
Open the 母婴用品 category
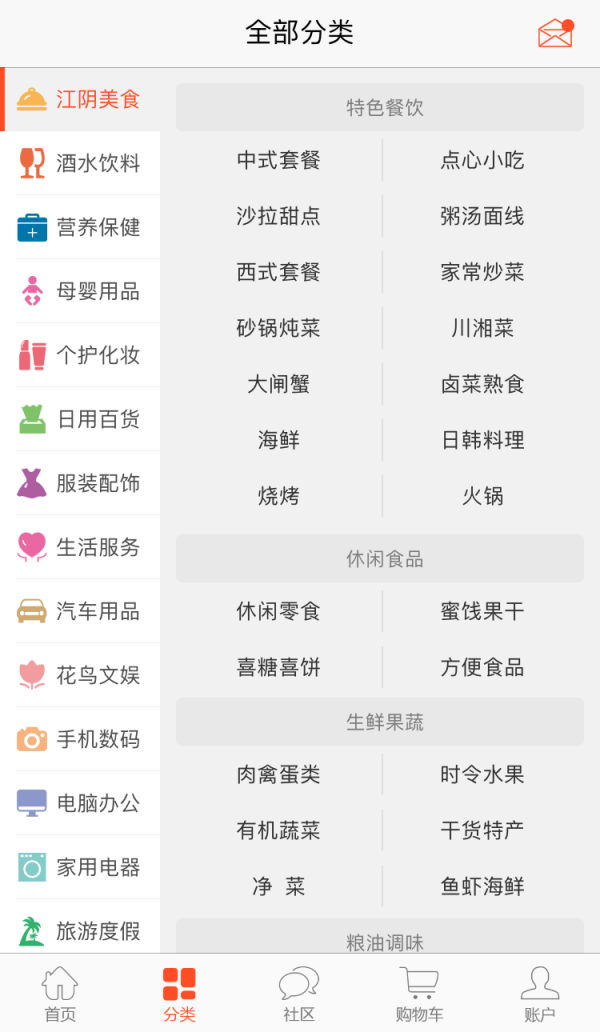pos(80,291)
